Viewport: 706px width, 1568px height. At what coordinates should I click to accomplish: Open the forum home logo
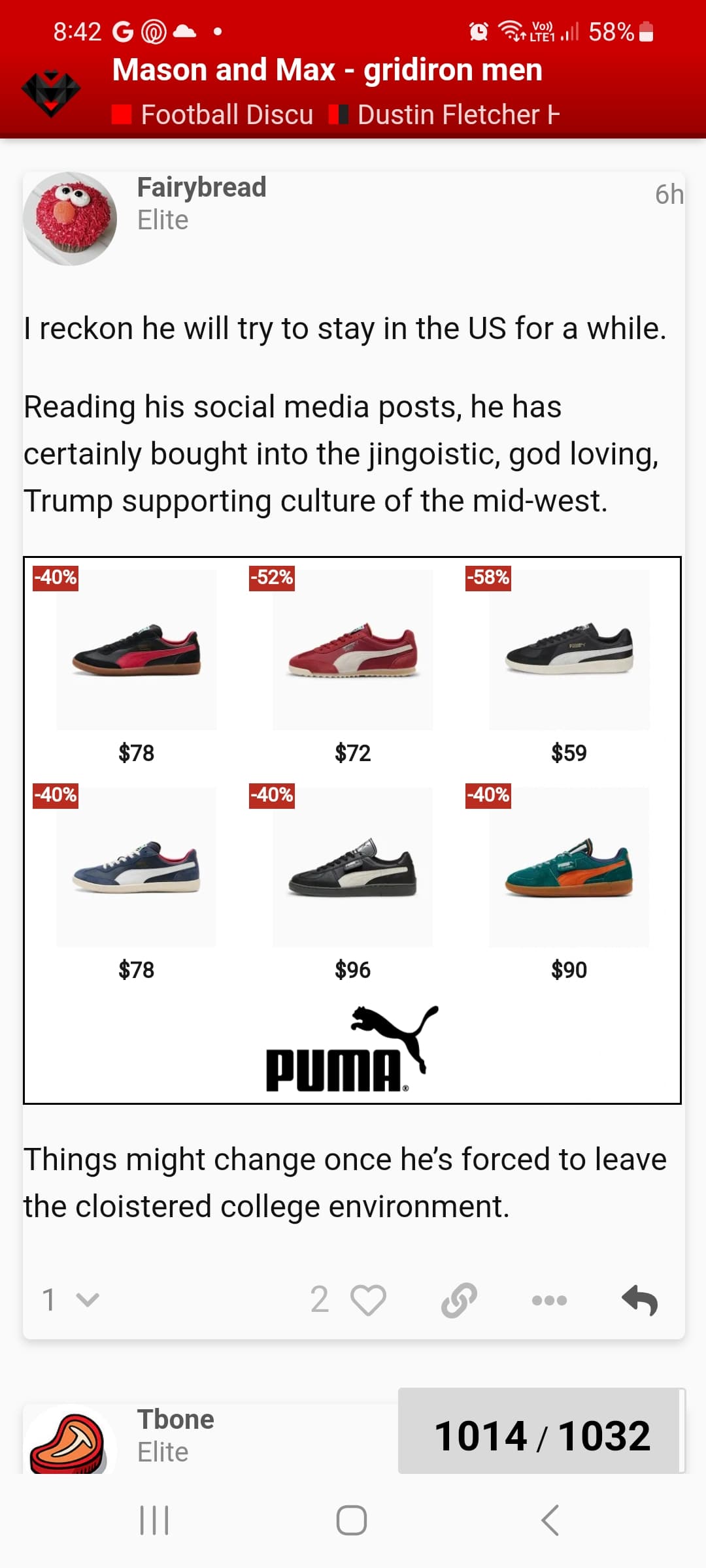click(x=51, y=93)
